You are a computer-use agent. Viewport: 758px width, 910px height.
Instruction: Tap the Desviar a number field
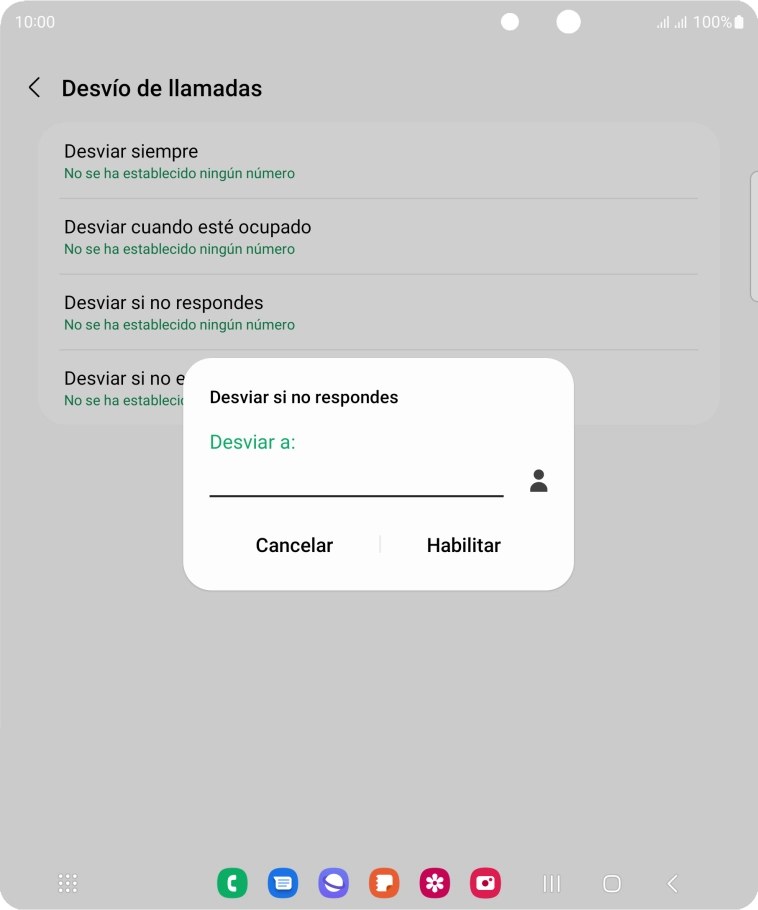pyautogui.click(x=355, y=480)
